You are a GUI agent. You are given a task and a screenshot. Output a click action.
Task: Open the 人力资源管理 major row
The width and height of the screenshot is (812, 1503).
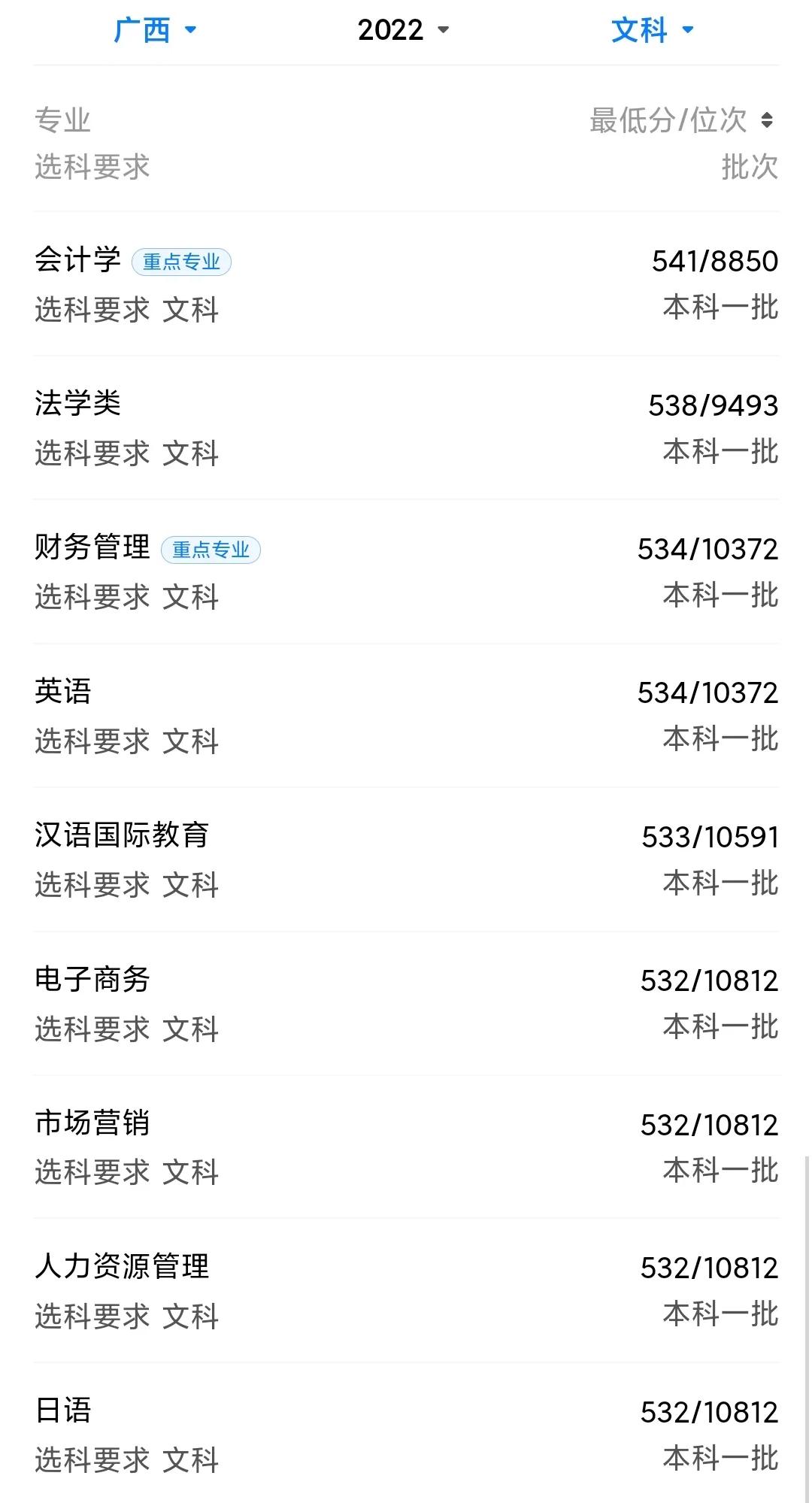406,1291
